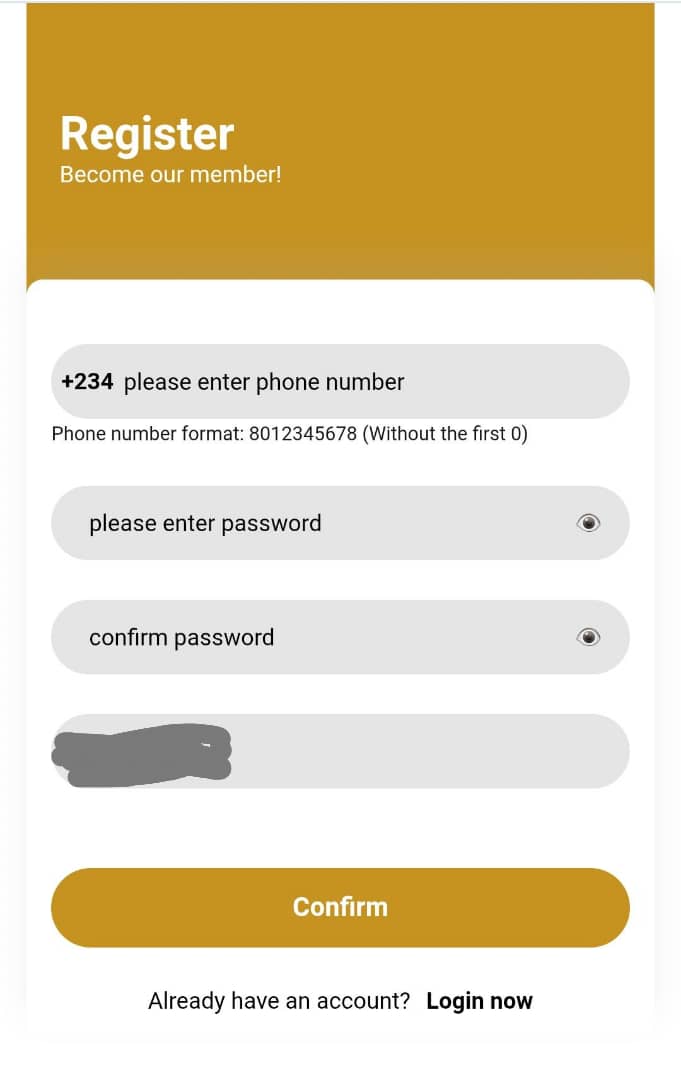Viewport: 681px width, 1080px height.
Task: Submit registration with the Confirm button
Action: click(x=340, y=907)
